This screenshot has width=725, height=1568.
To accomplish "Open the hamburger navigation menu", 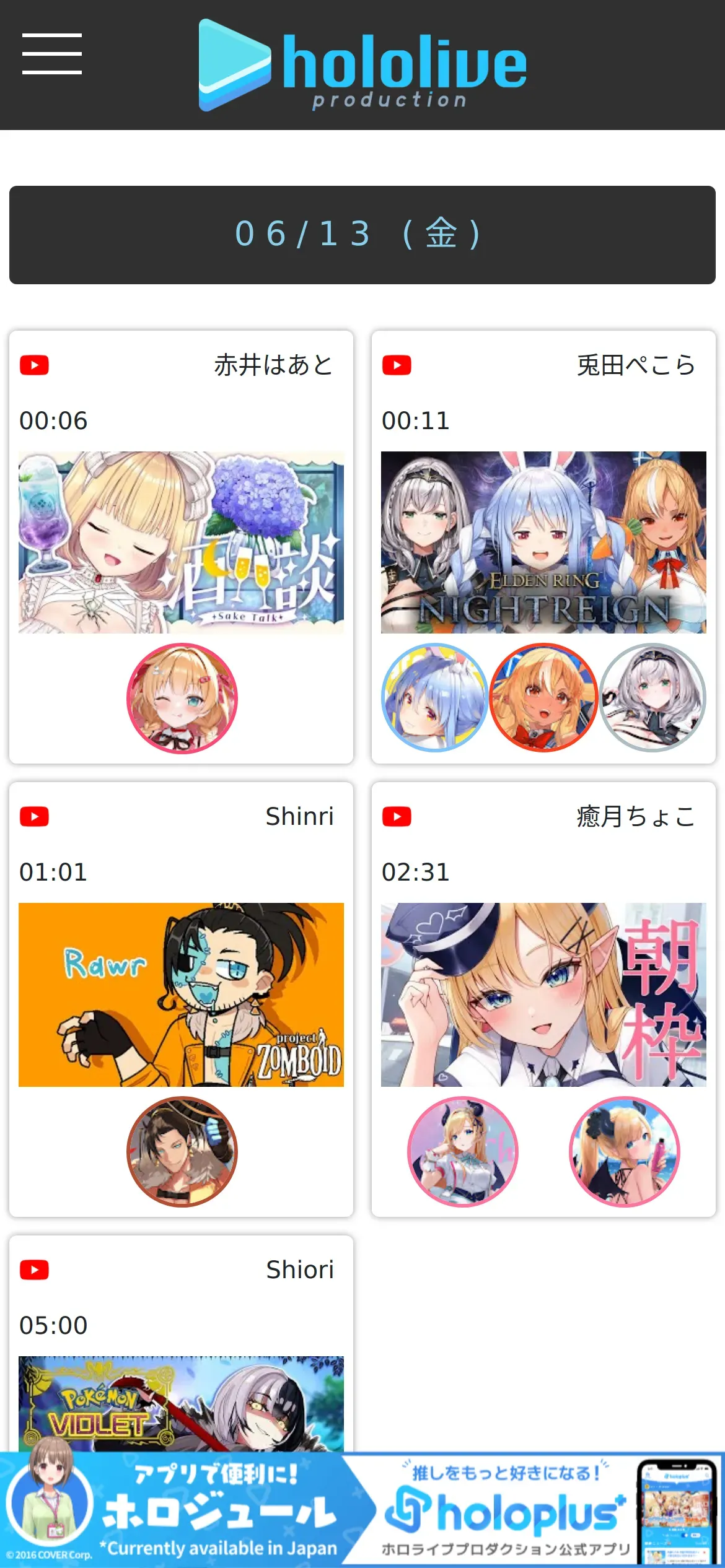I will (x=52, y=54).
